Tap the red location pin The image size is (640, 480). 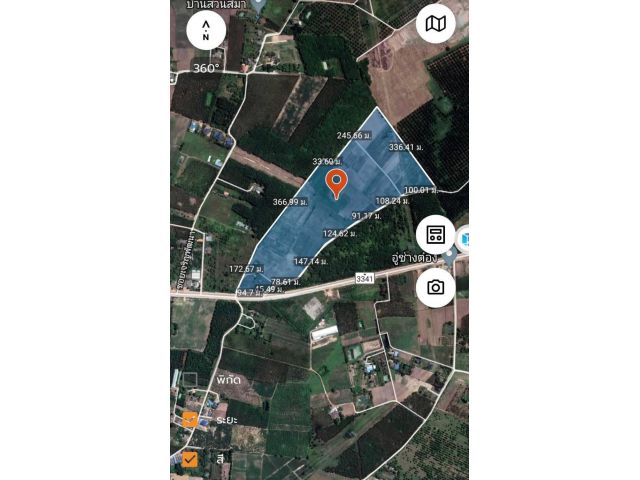[337, 182]
